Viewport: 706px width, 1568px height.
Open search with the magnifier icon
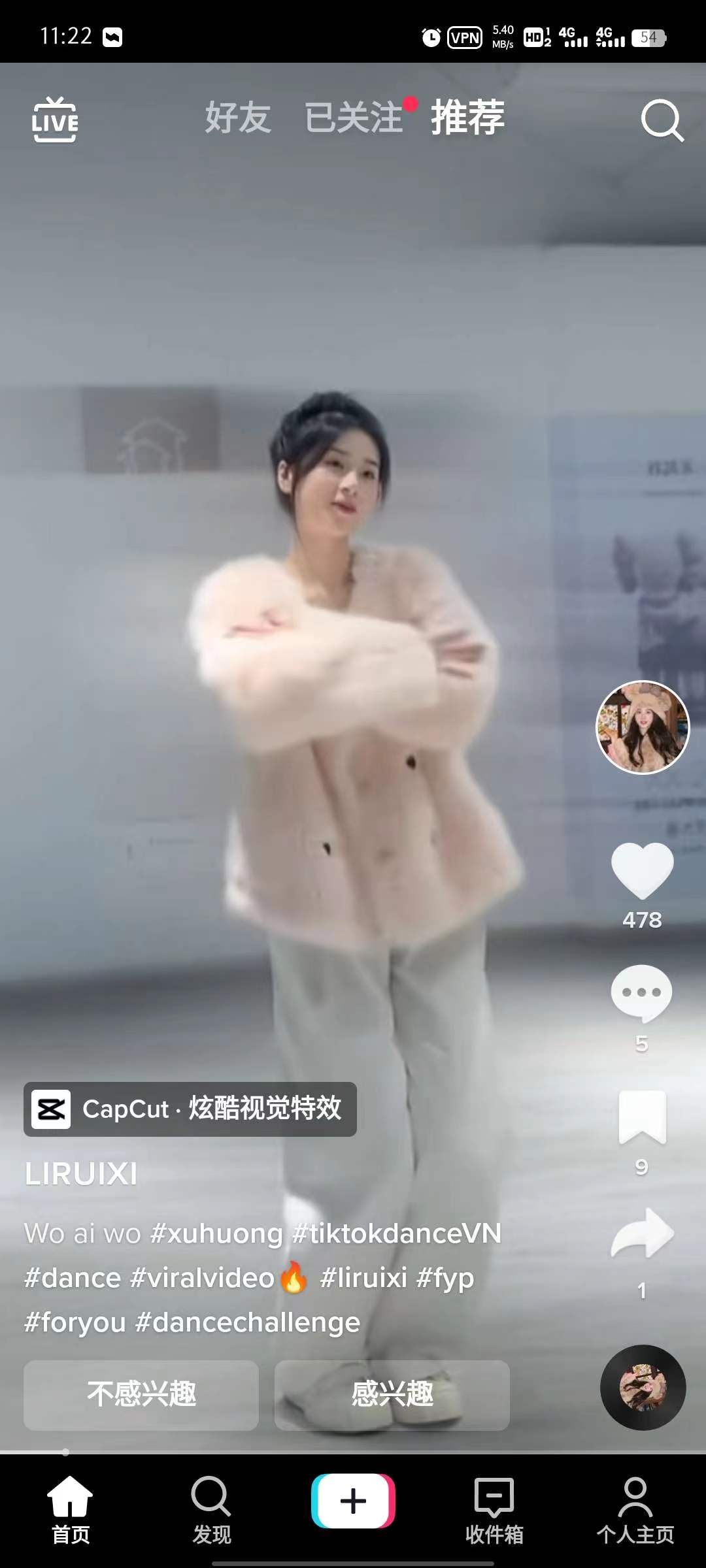[662, 121]
